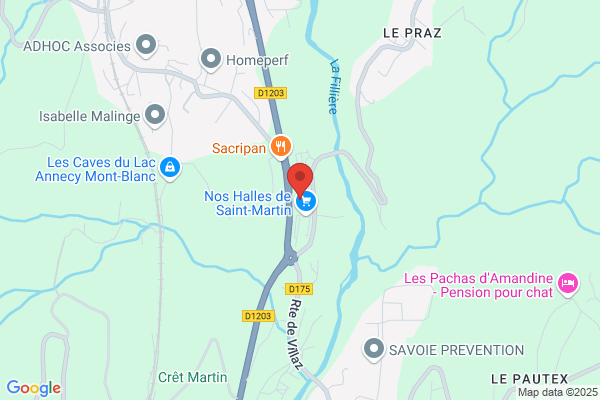The height and width of the screenshot is (400, 600).
Task: Select the Homeperf place marker
Action: coord(211,60)
